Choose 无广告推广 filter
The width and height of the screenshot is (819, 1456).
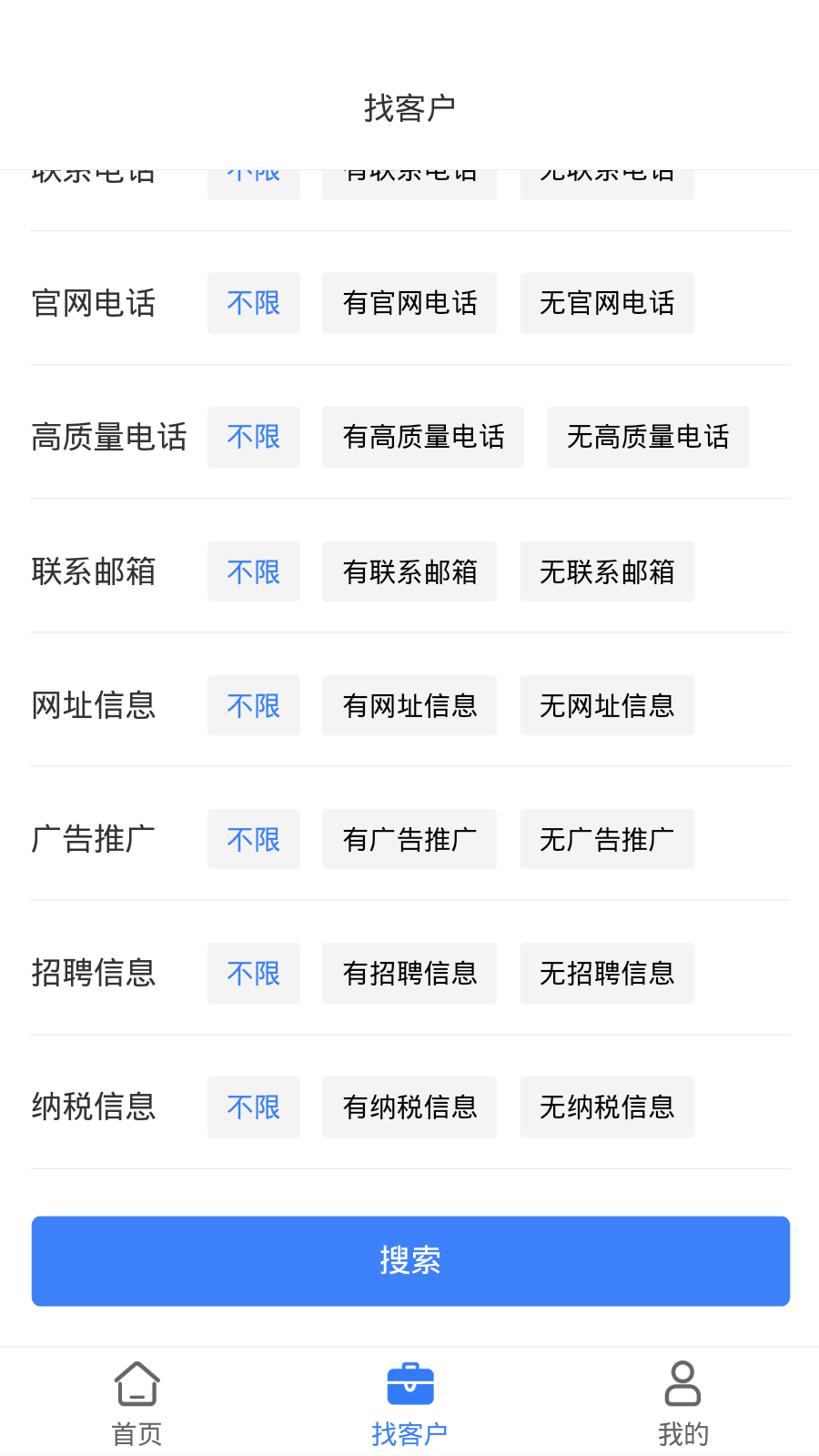(x=607, y=839)
